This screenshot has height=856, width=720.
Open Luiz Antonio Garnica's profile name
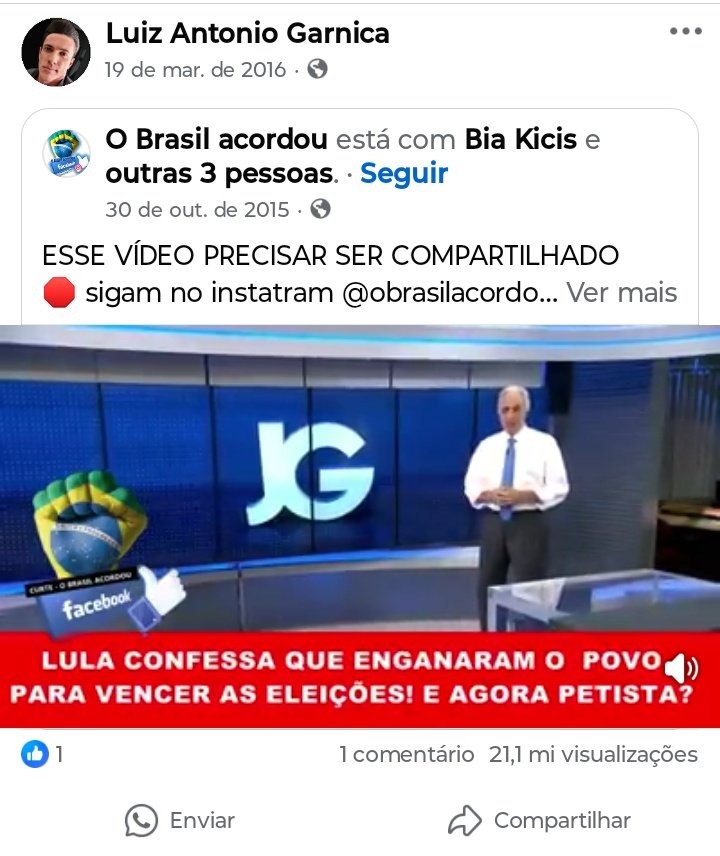click(247, 34)
